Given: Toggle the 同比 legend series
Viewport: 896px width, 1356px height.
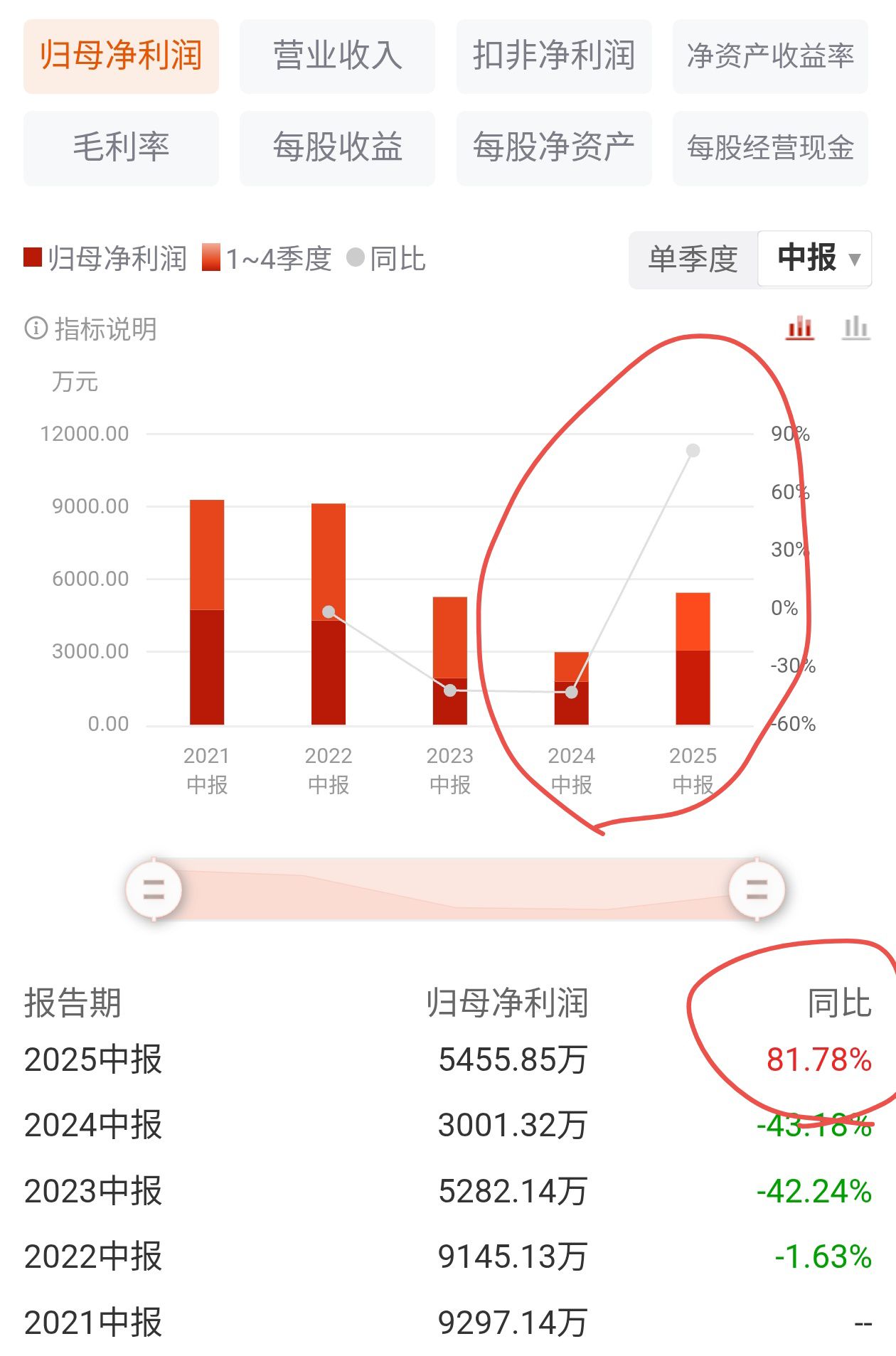Looking at the screenshot, I should [x=386, y=258].
